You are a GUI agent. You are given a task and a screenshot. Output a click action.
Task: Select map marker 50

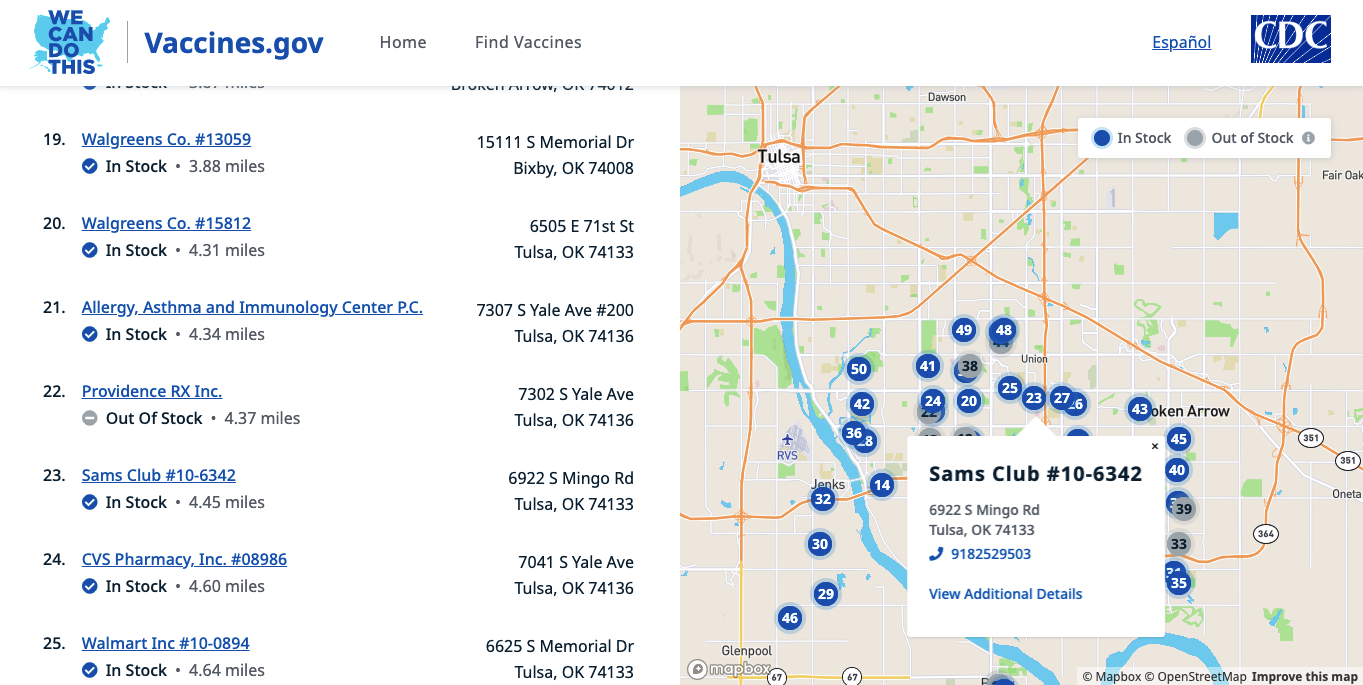click(858, 369)
